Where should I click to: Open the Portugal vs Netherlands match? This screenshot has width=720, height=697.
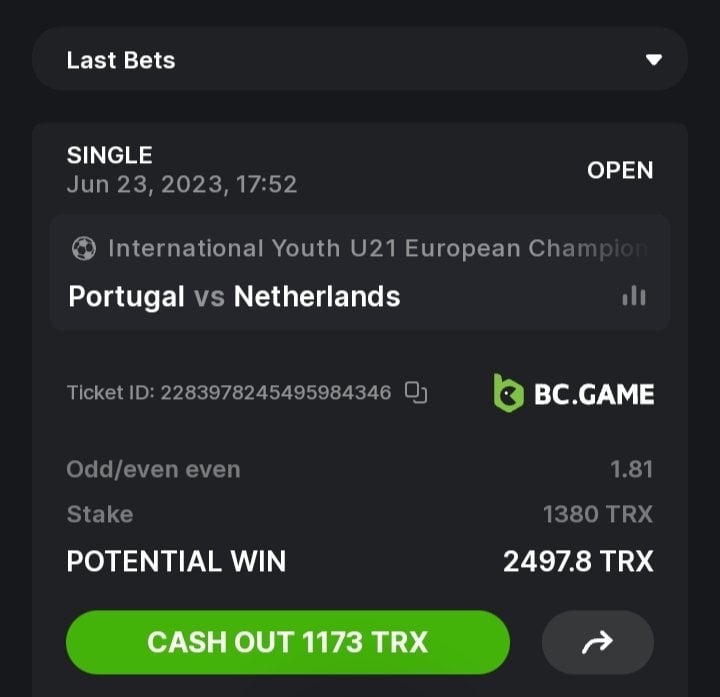pos(235,296)
